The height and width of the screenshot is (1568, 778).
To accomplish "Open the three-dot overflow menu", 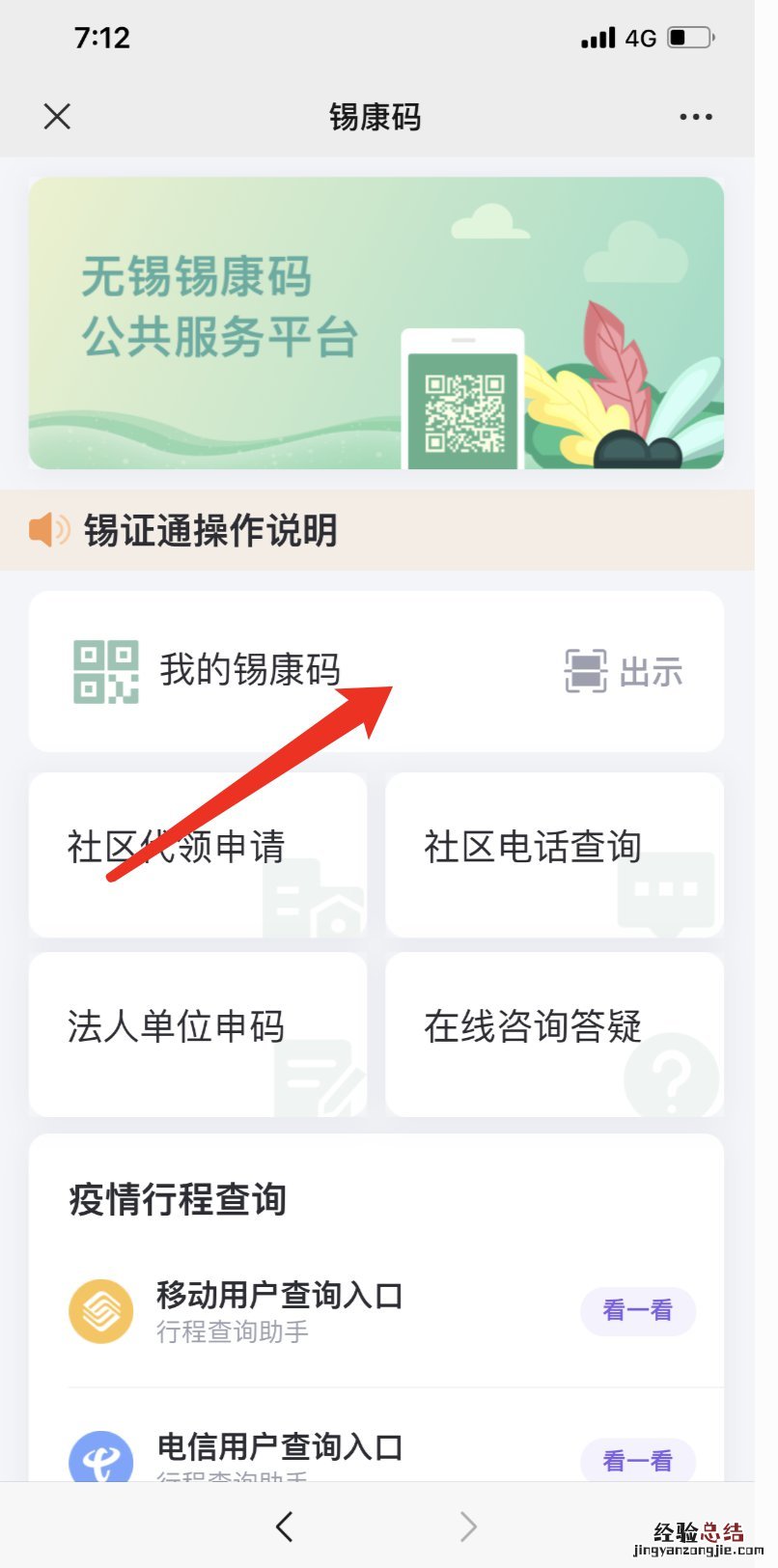I will 695,117.
